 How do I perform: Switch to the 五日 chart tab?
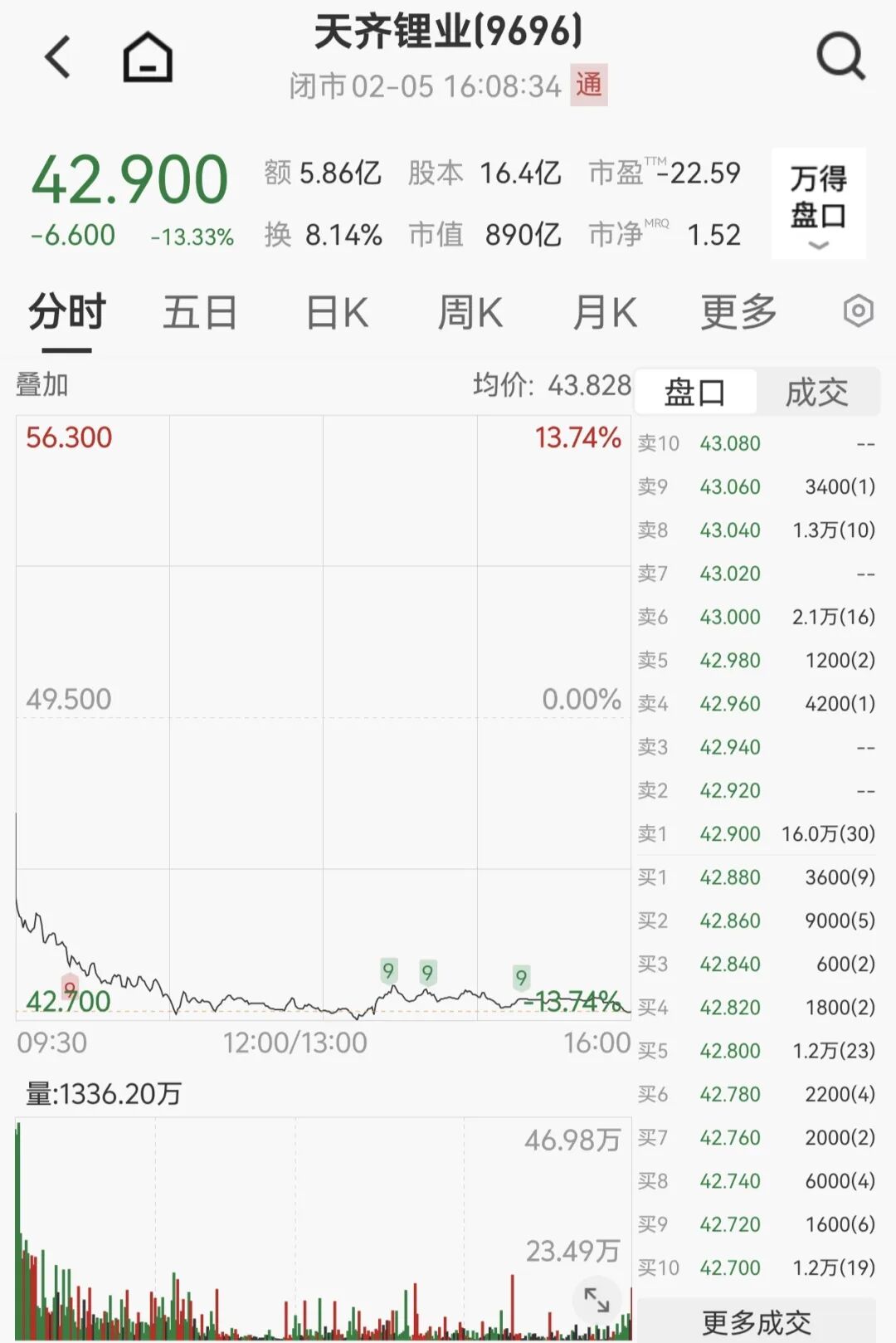tap(200, 313)
